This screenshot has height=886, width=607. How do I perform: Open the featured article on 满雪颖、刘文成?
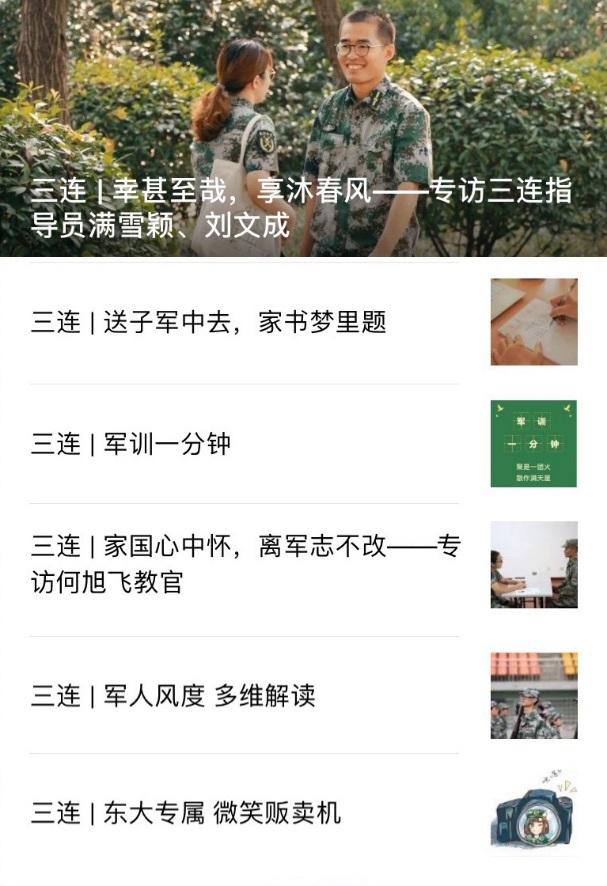pos(300,207)
